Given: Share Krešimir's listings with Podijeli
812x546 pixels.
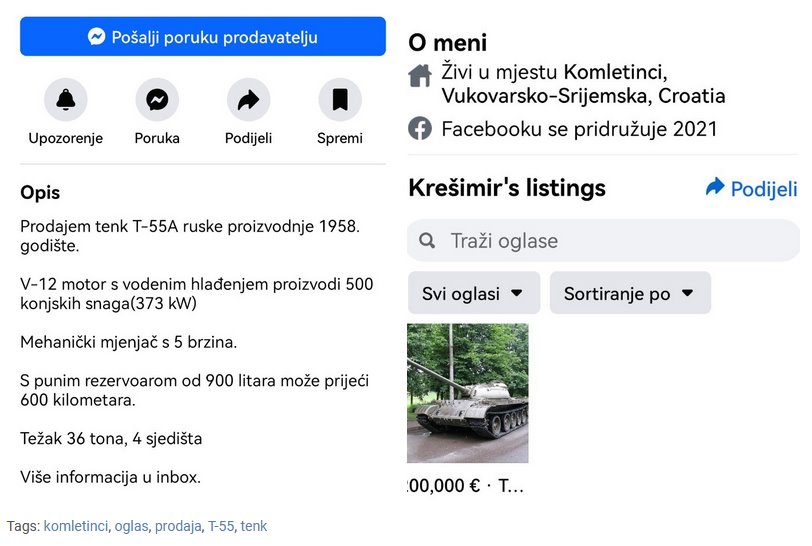Looking at the screenshot, I should pyautogui.click(x=751, y=189).
